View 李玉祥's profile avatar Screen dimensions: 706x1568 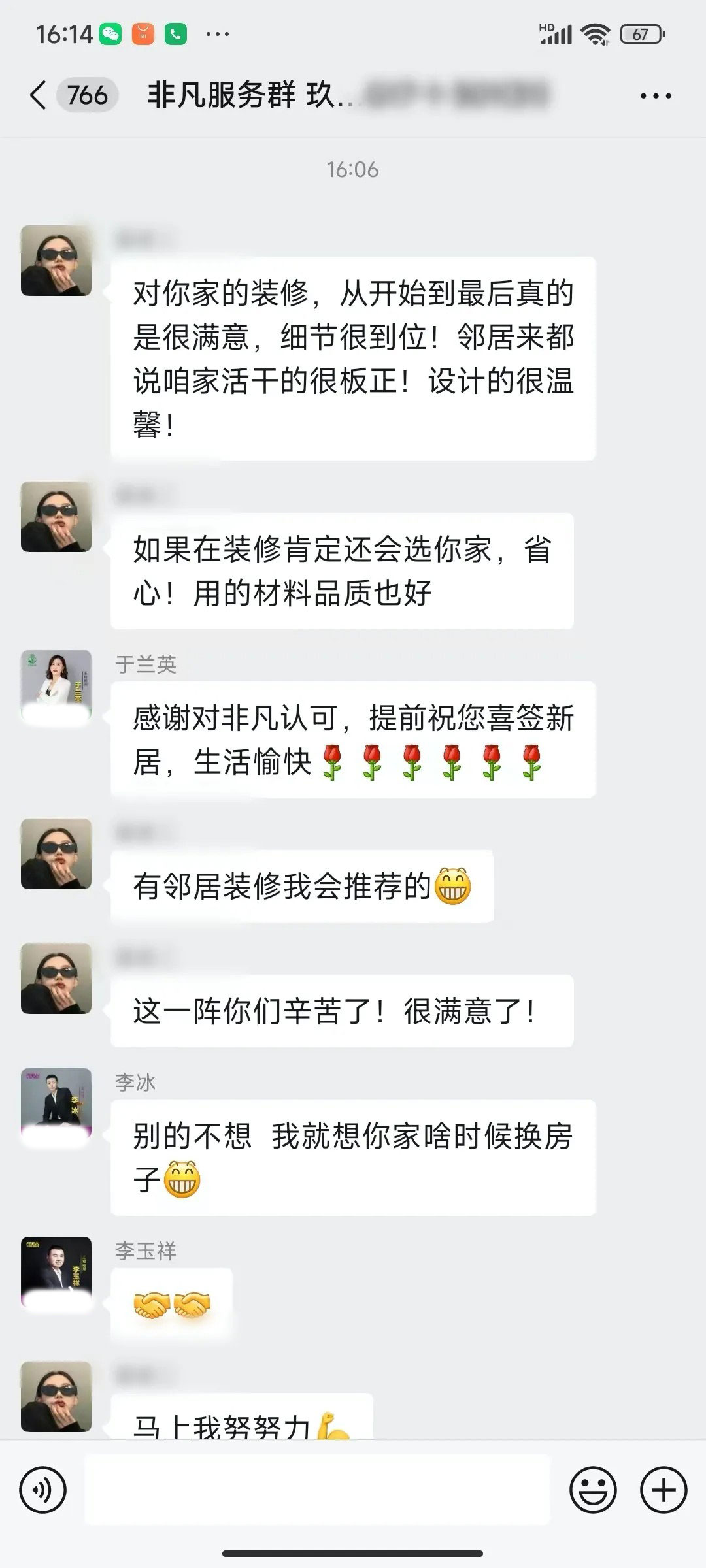pos(56,1273)
